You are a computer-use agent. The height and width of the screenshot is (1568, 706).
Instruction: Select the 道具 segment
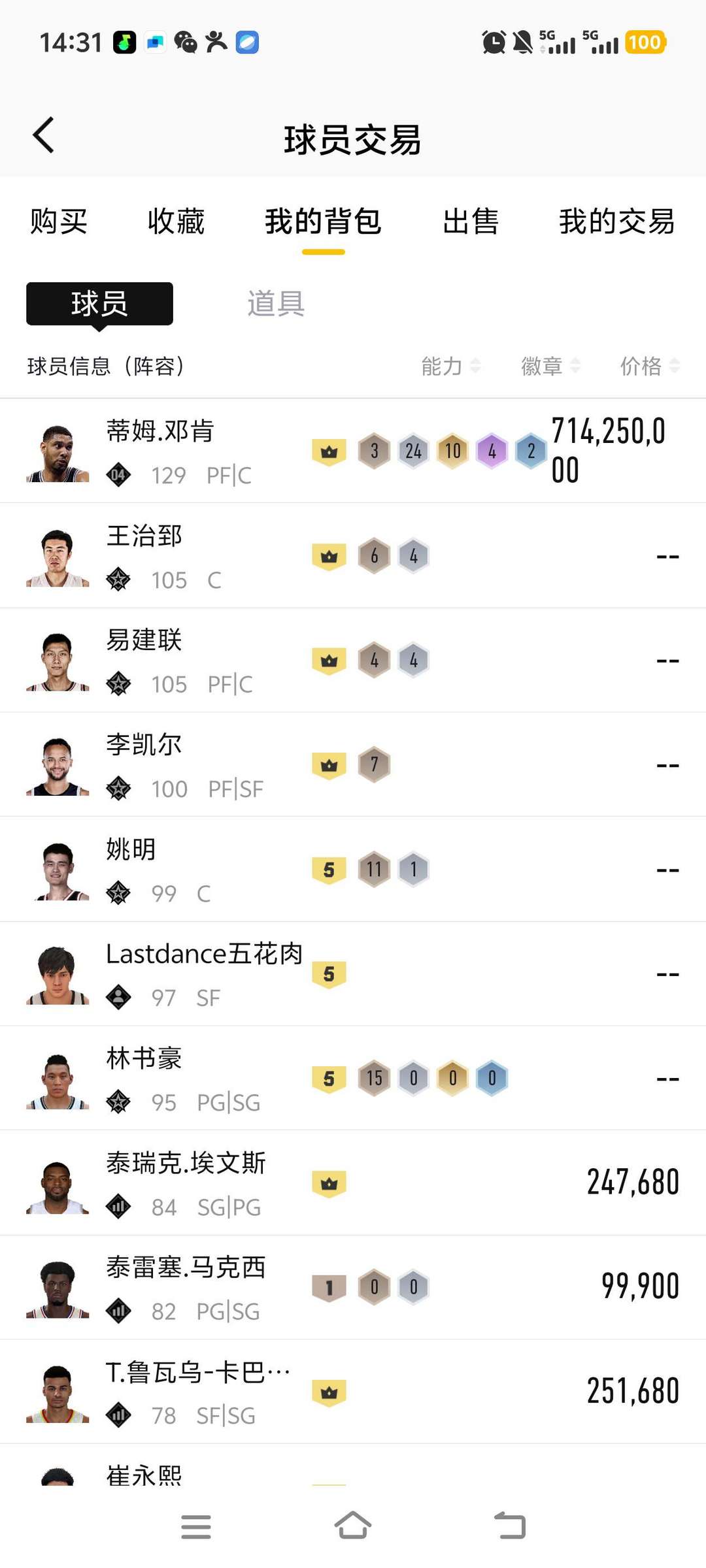click(x=276, y=304)
